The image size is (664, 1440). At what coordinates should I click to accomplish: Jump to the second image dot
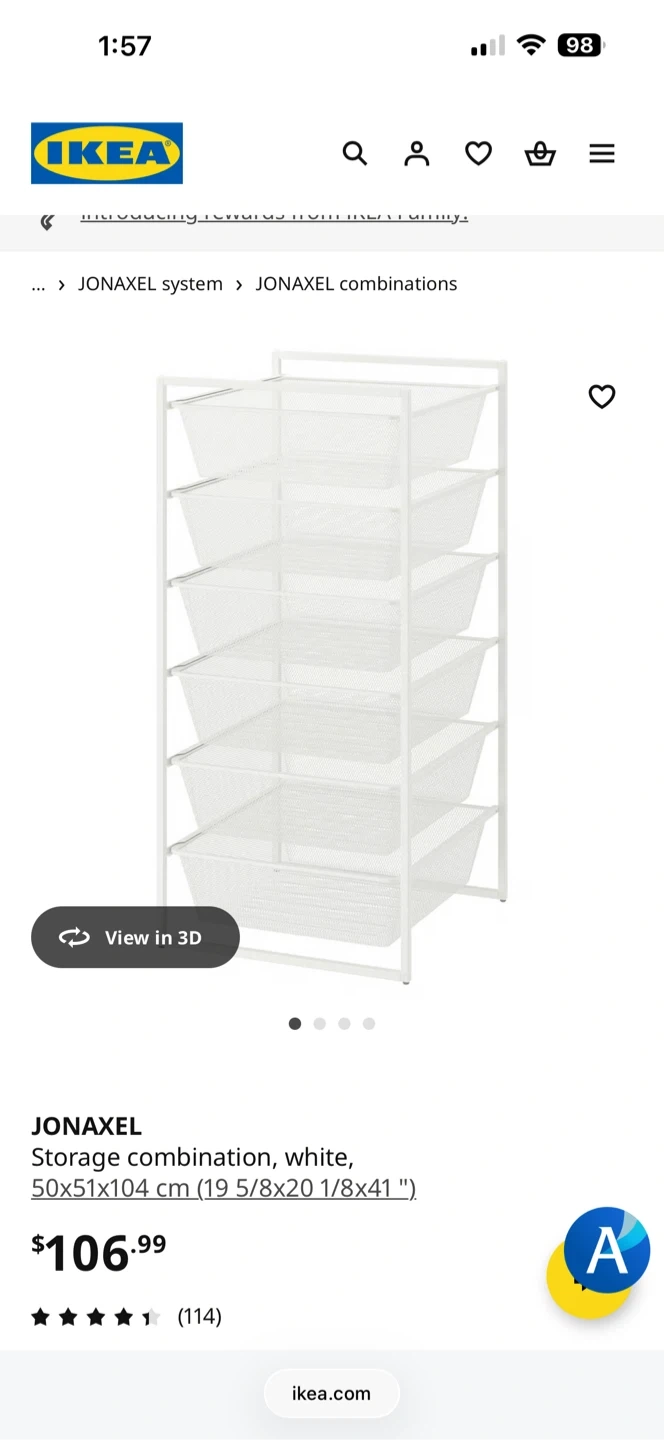pyautogui.click(x=320, y=1023)
